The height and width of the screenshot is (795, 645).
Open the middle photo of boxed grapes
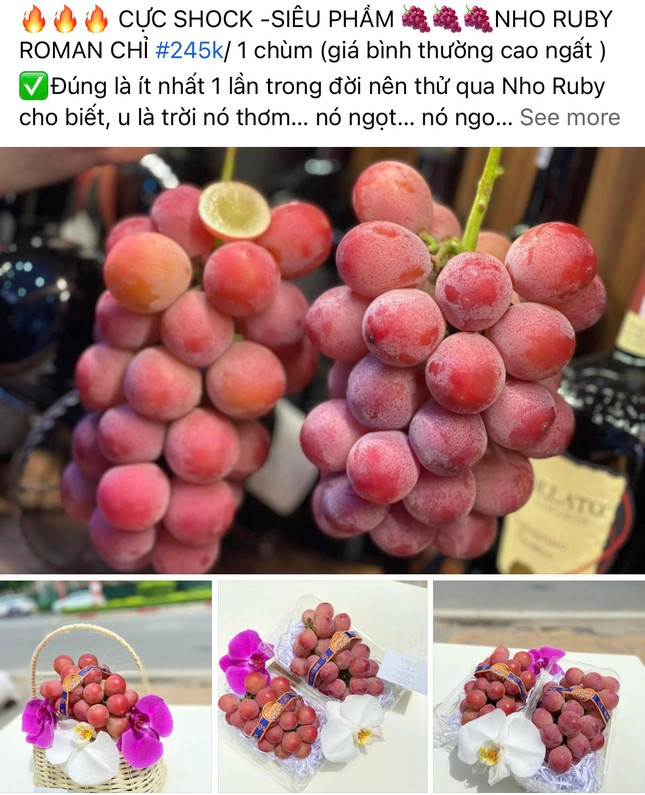[x=322, y=687]
